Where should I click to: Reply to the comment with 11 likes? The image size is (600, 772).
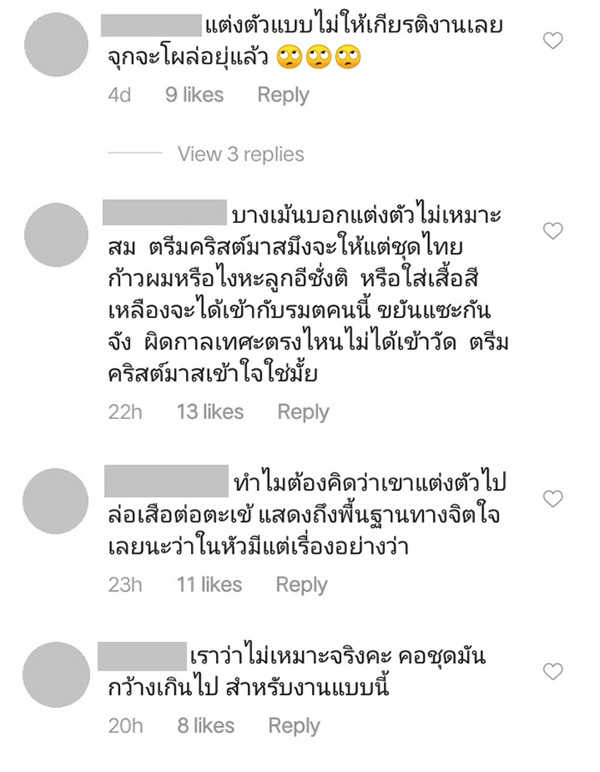coord(301,585)
